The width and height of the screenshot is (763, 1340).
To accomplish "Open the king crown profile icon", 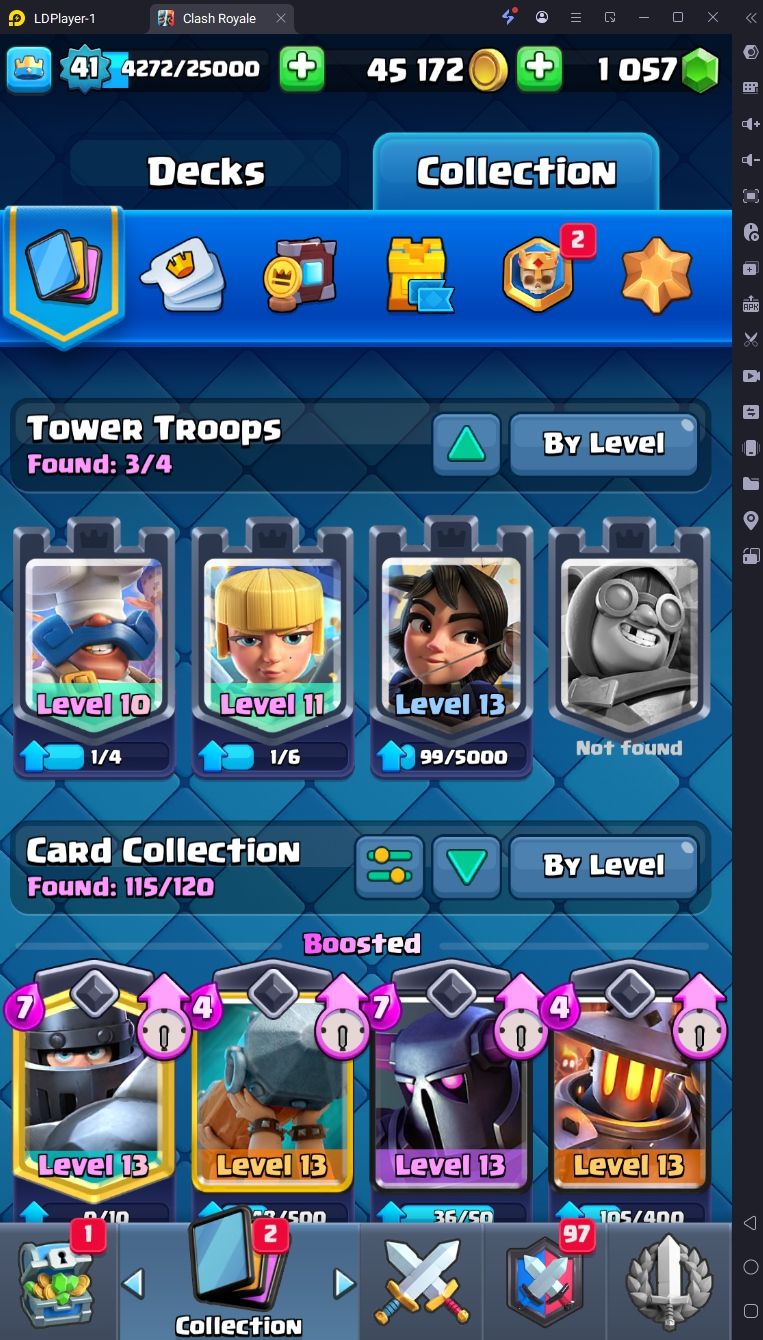I will tap(29, 69).
